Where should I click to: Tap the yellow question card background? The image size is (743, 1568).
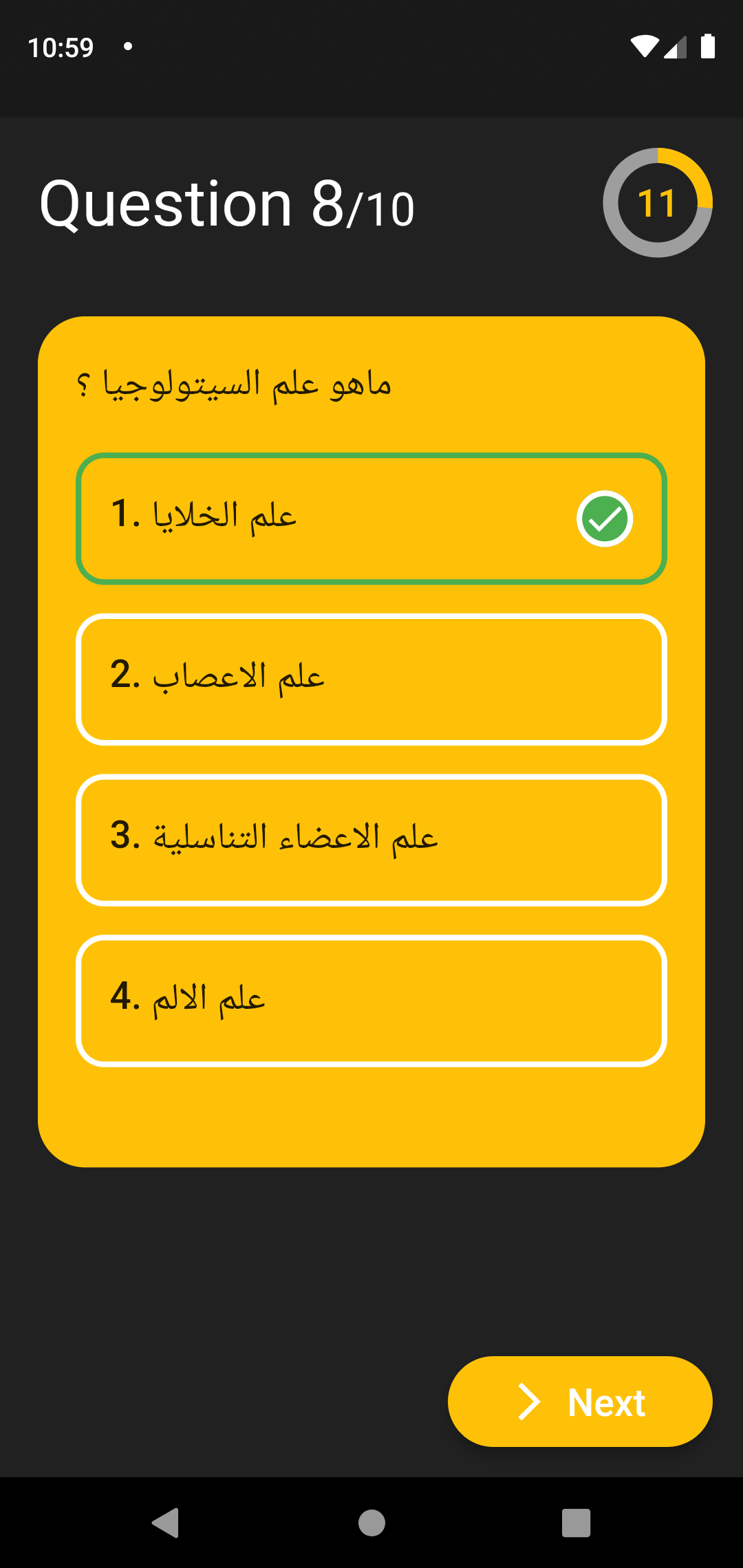click(x=371, y=1114)
